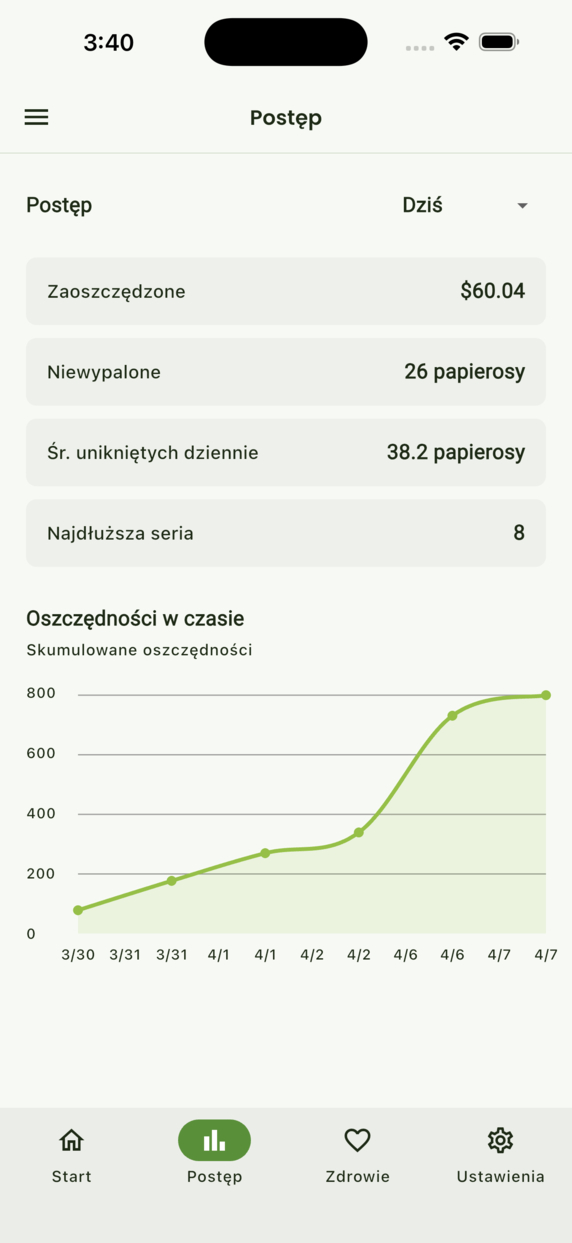Expand the Dziś period dropdown
The image size is (572, 1243).
(466, 205)
